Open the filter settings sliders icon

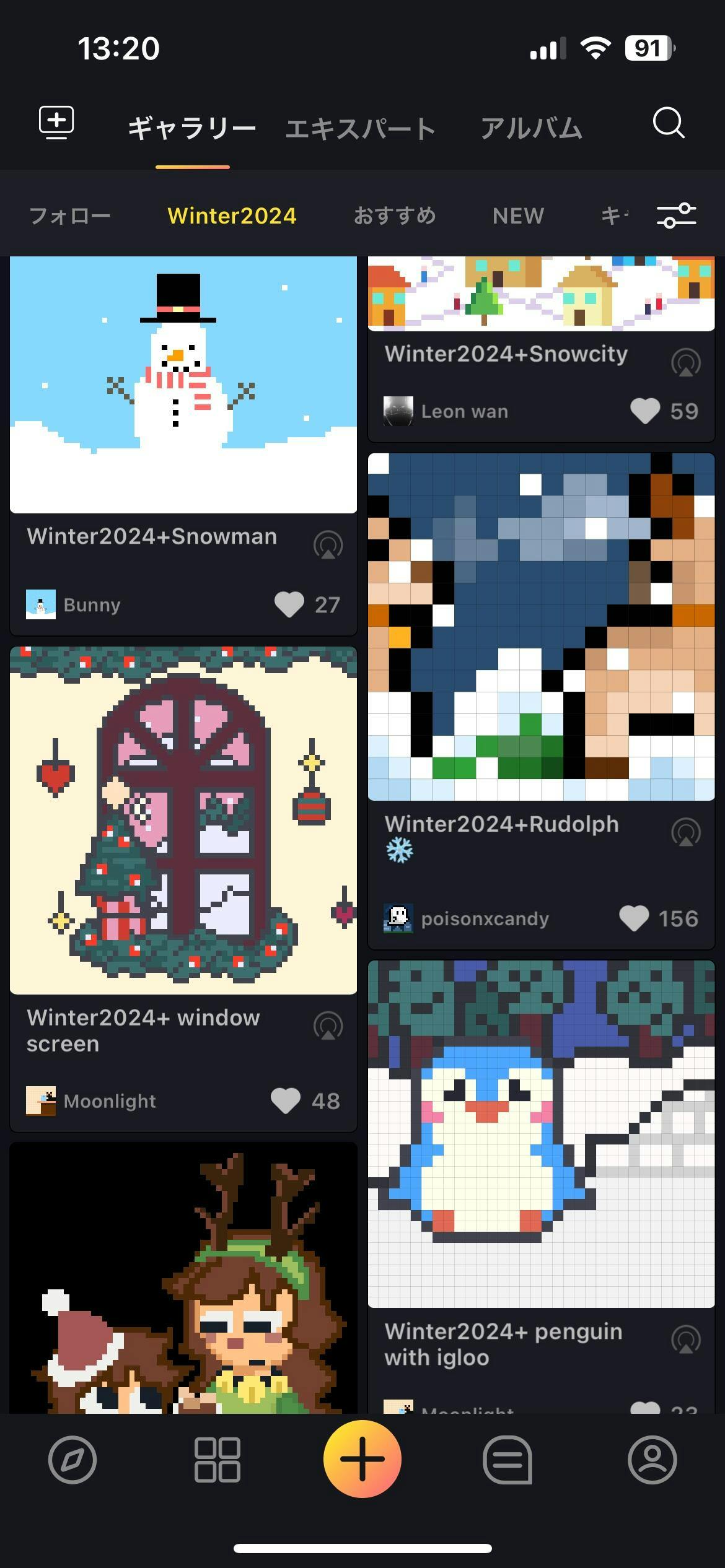tap(676, 216)
